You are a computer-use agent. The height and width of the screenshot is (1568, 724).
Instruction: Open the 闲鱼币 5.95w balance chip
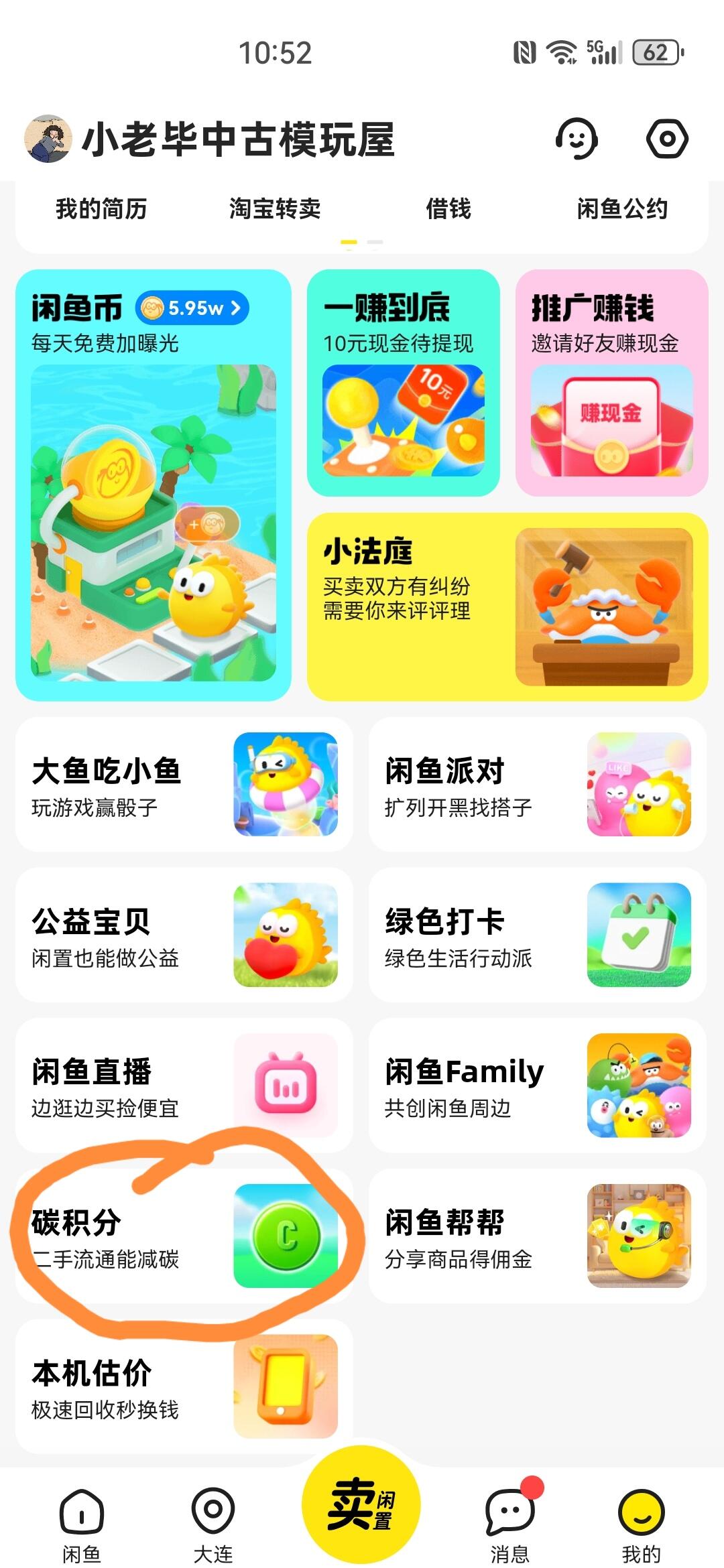pyautogui.click(x=193, y=308)
